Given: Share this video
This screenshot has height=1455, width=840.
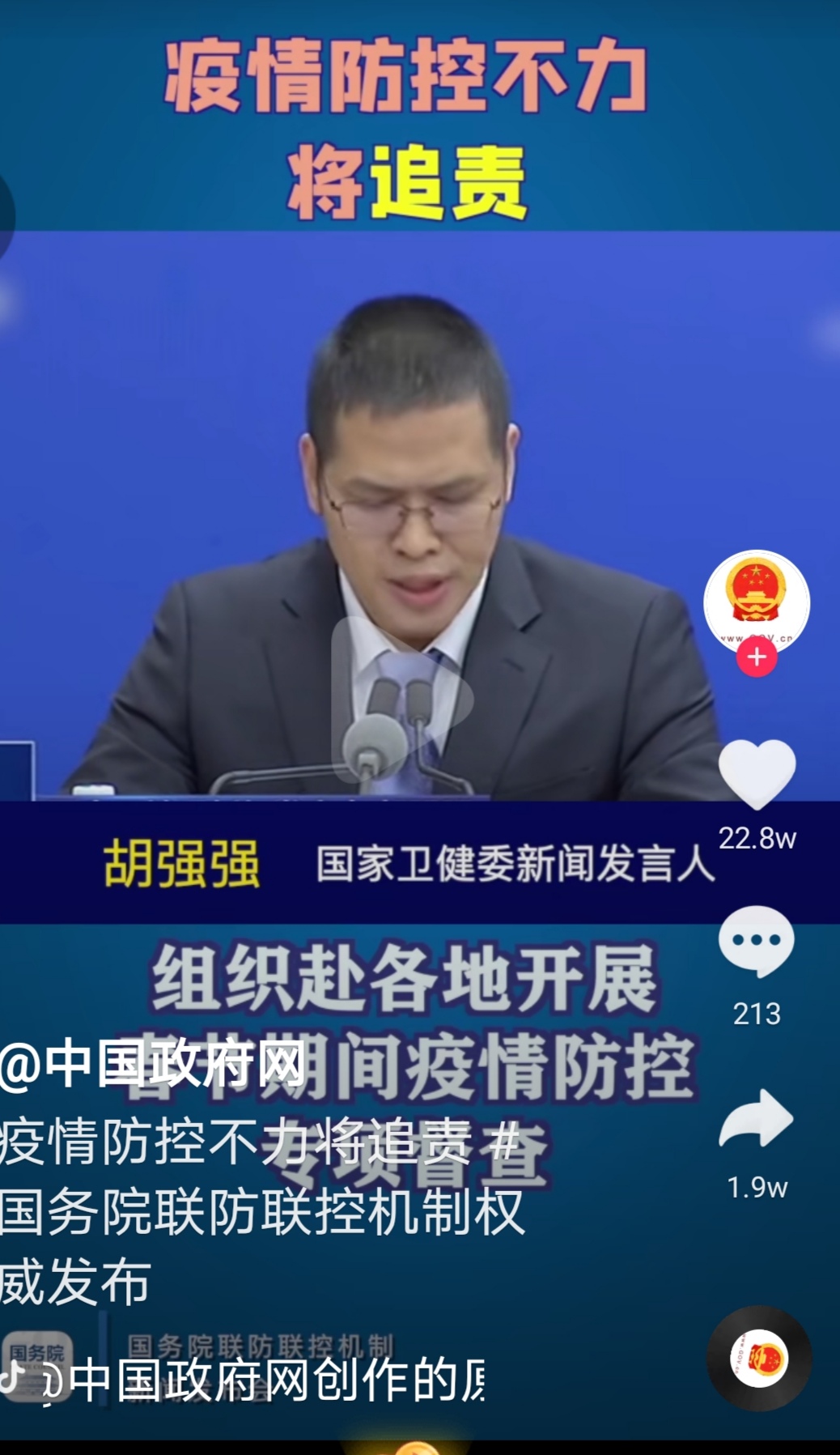Looking at the screenshot, I should coord(757,1119).
